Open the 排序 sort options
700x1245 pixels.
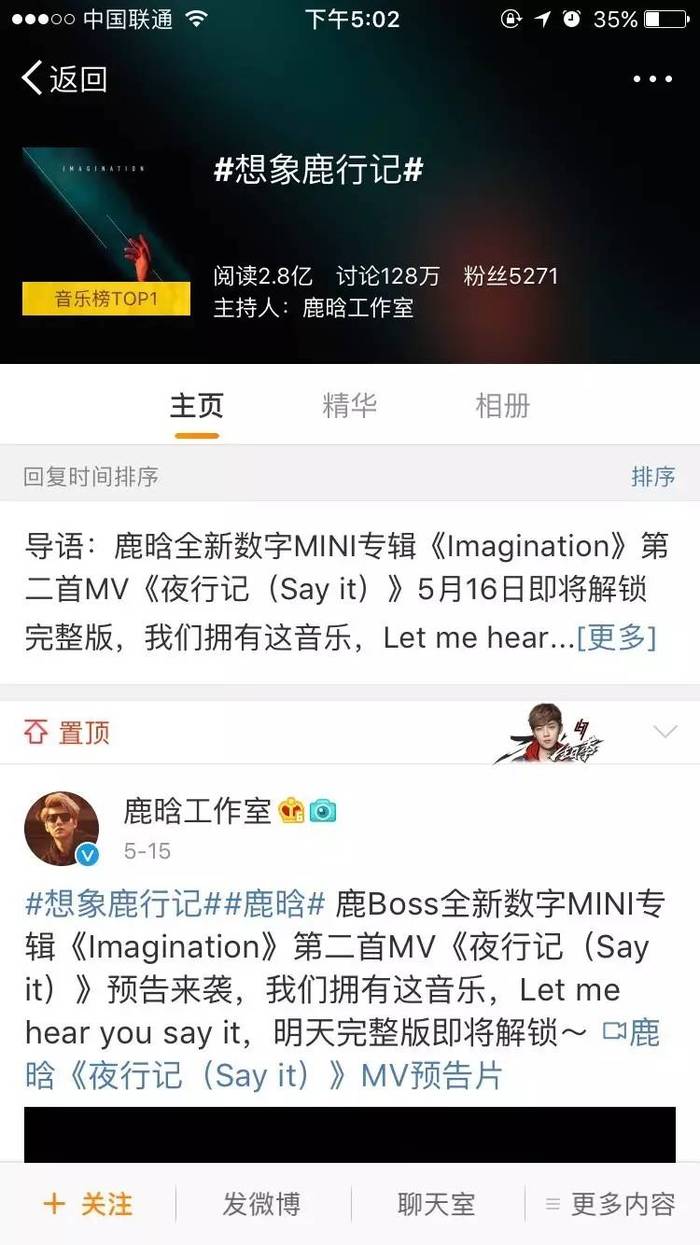652,477
